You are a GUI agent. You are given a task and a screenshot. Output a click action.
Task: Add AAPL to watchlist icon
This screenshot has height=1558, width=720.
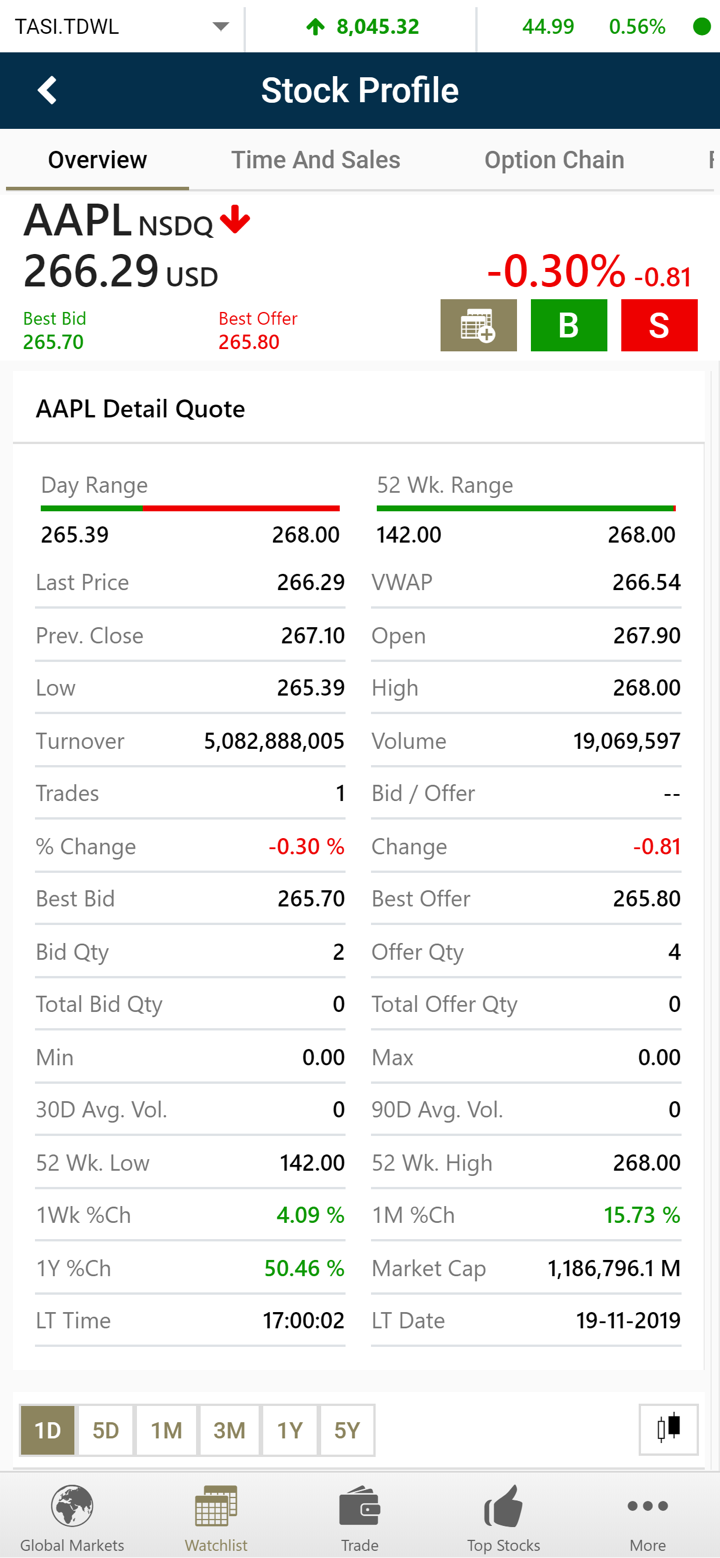click(478, 326)
